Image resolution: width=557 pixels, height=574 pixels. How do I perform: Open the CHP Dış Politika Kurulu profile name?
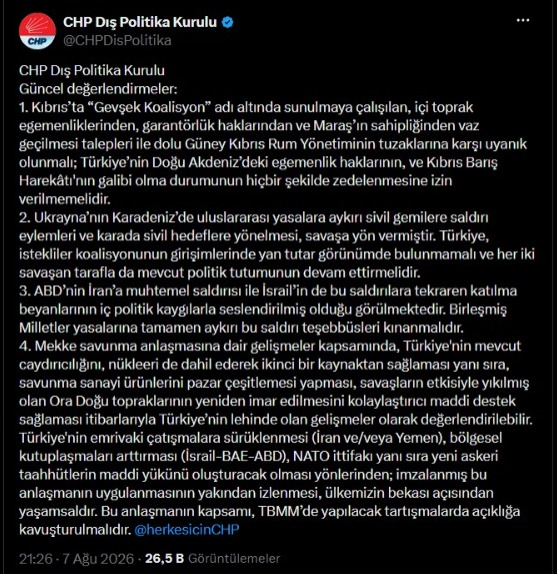point(140,22)
